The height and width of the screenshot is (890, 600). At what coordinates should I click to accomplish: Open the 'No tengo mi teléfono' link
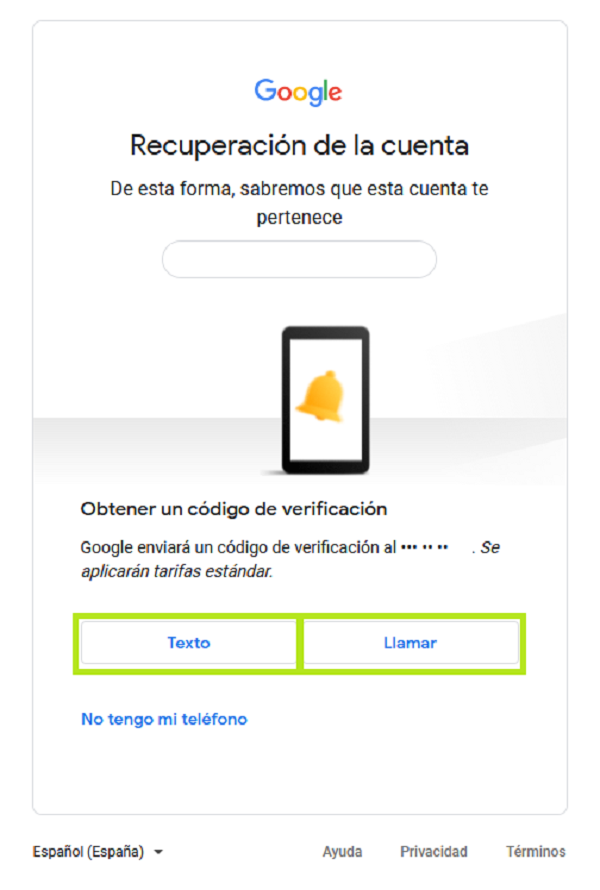pyautogui.click(x=164, y=719)
